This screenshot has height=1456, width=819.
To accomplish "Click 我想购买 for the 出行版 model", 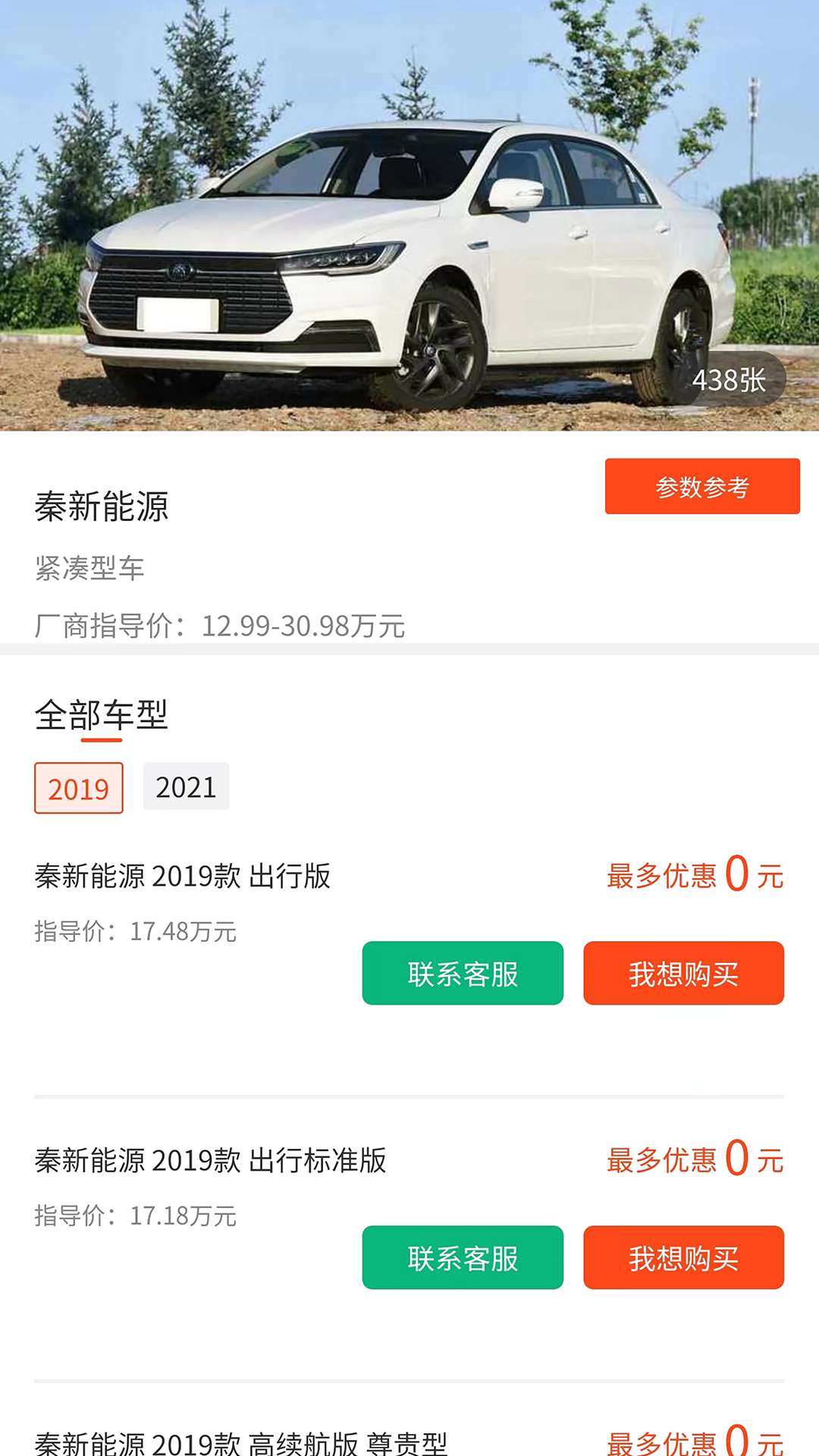I will pos(682,973).
